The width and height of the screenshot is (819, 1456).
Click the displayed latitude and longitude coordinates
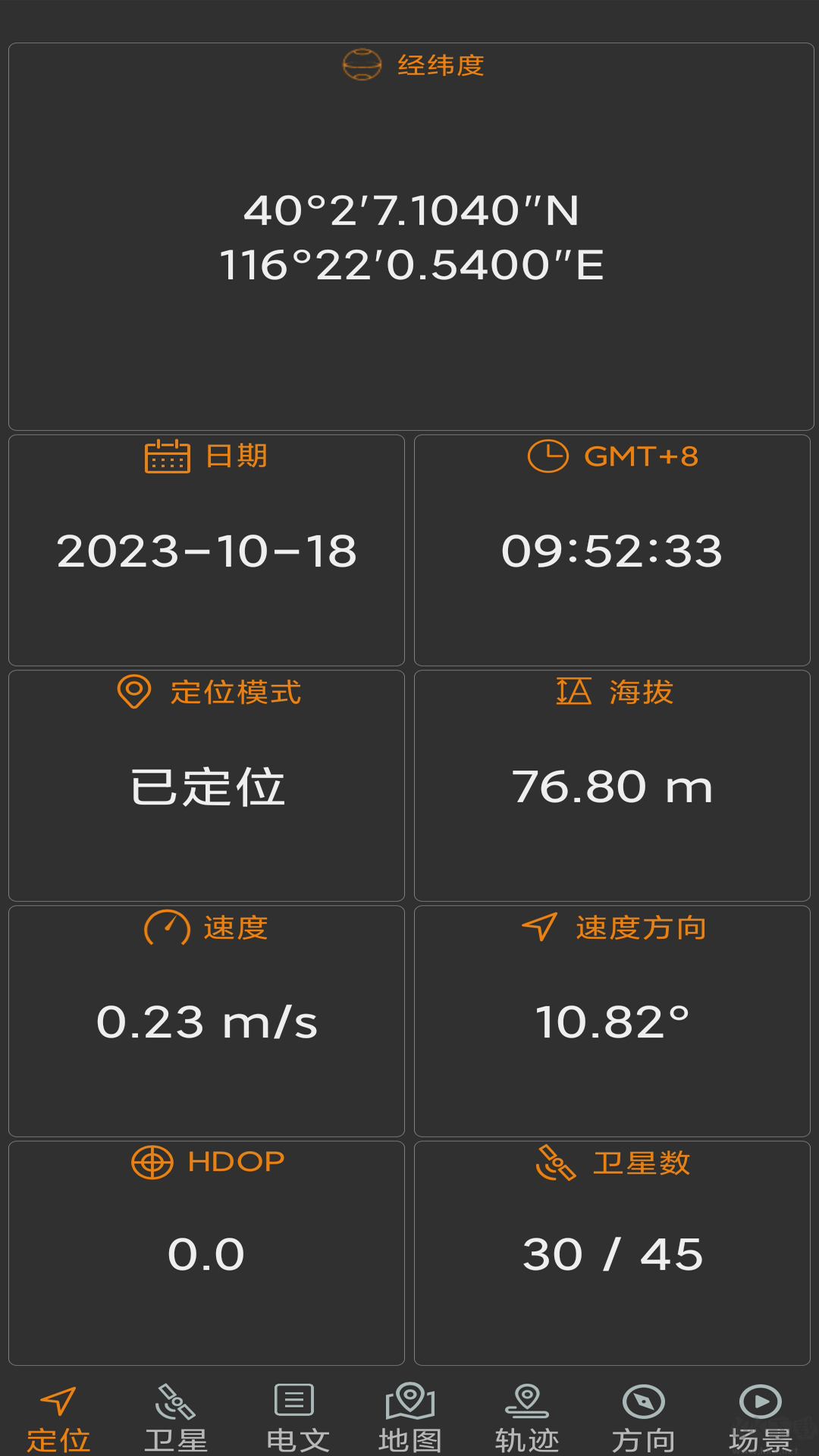(x=409, y=239)
